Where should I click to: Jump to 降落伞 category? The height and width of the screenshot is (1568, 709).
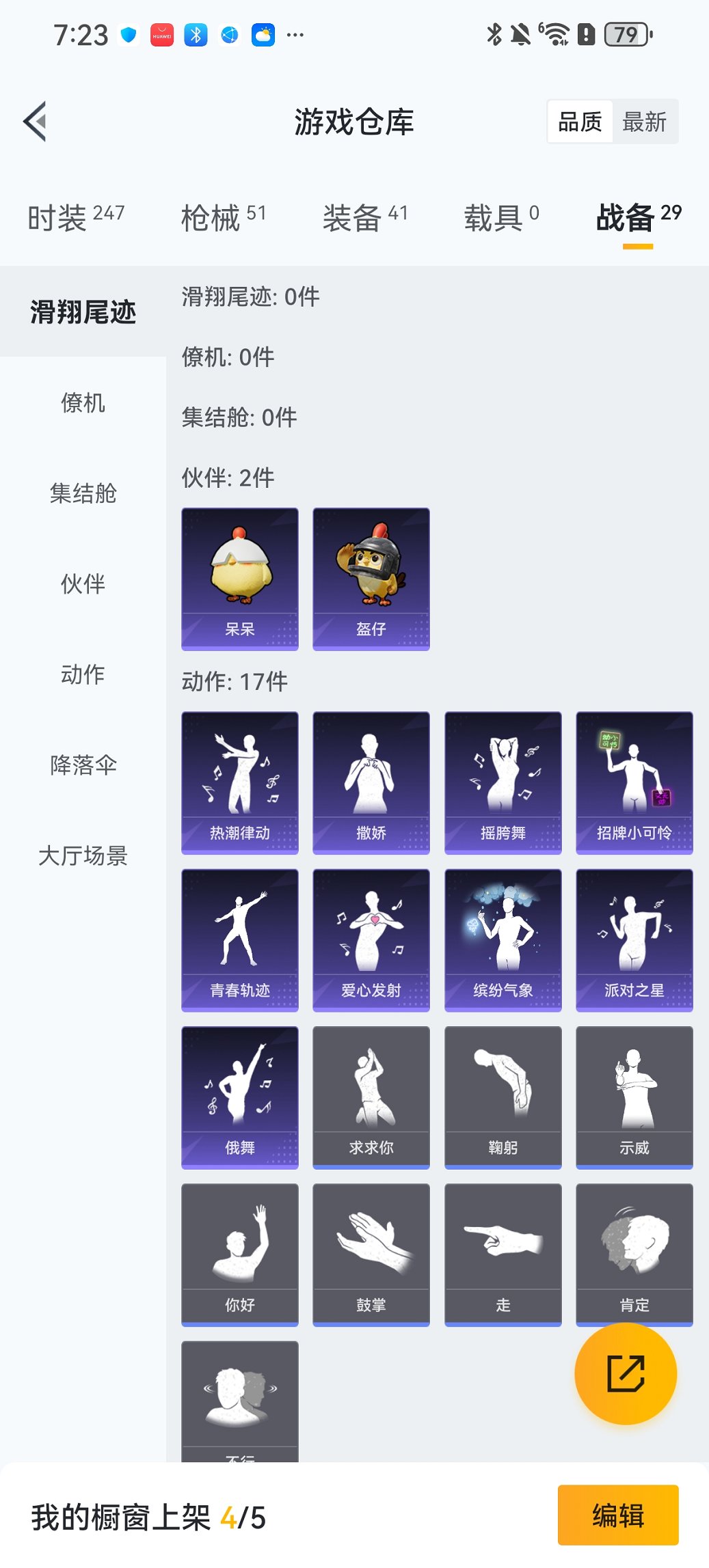point(83,765)
